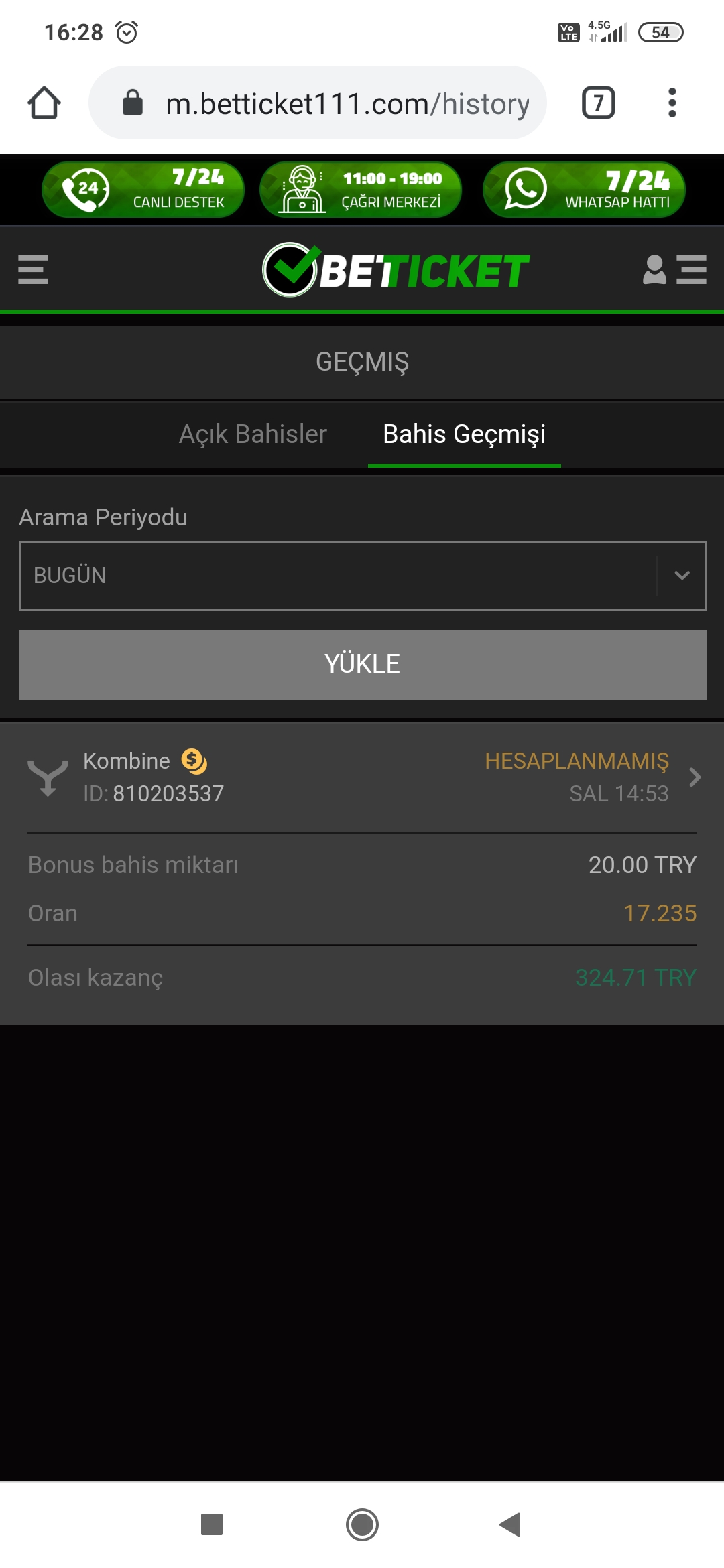Go back using the system back button

511,1524
